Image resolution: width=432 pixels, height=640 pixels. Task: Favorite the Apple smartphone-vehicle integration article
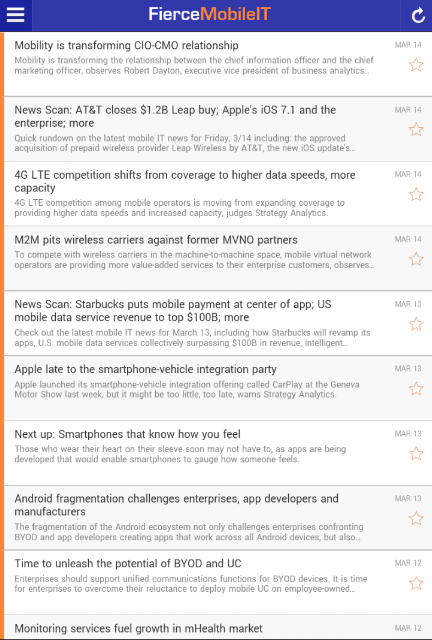click(416, 389)
